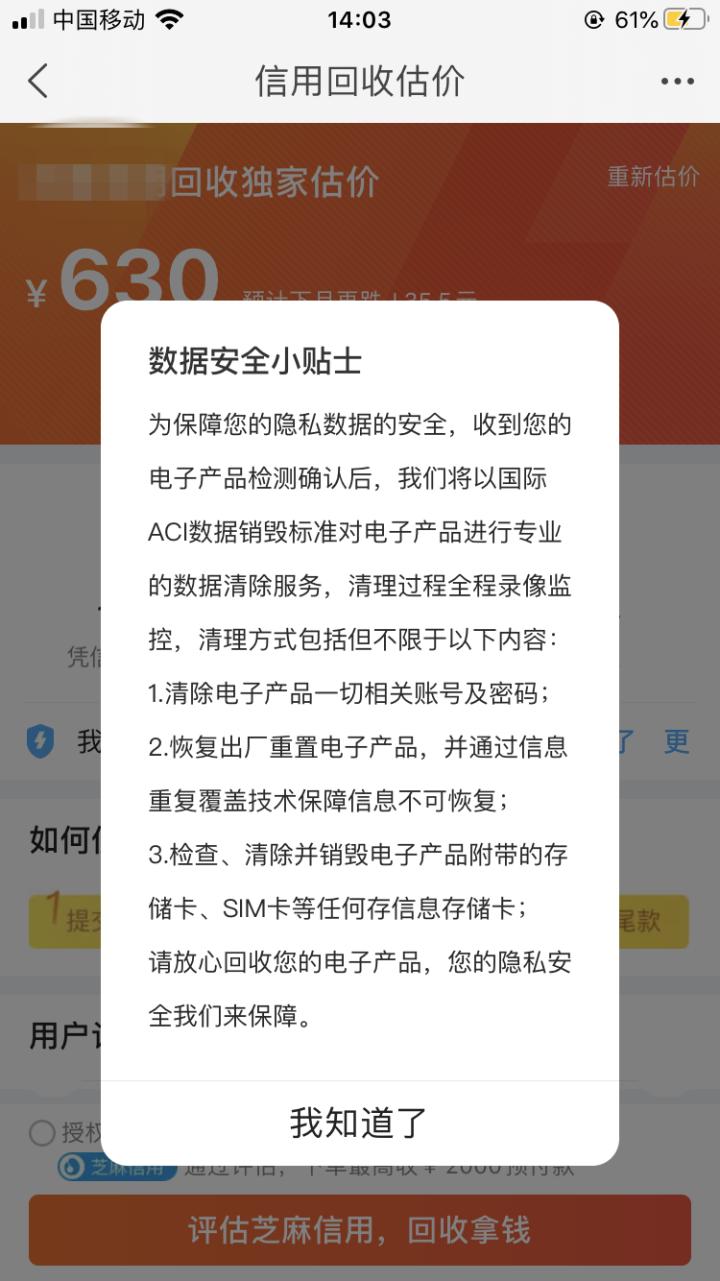Tap 评估芝麻信用，回收拿钱 button
The width and height of the screenshot is (720, 1281).
point(360,1230)
